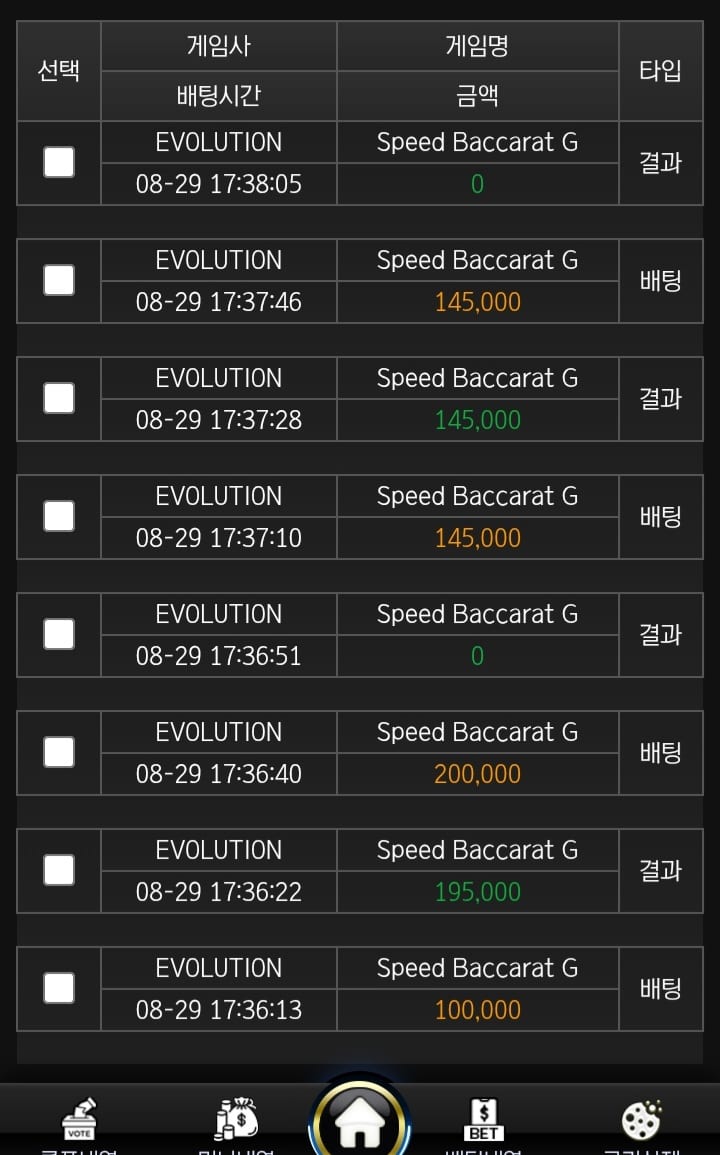This screenshot has width=720, height=1155.
Task: Select the 17:37:46 bet row checkbox
Action: 59,280
